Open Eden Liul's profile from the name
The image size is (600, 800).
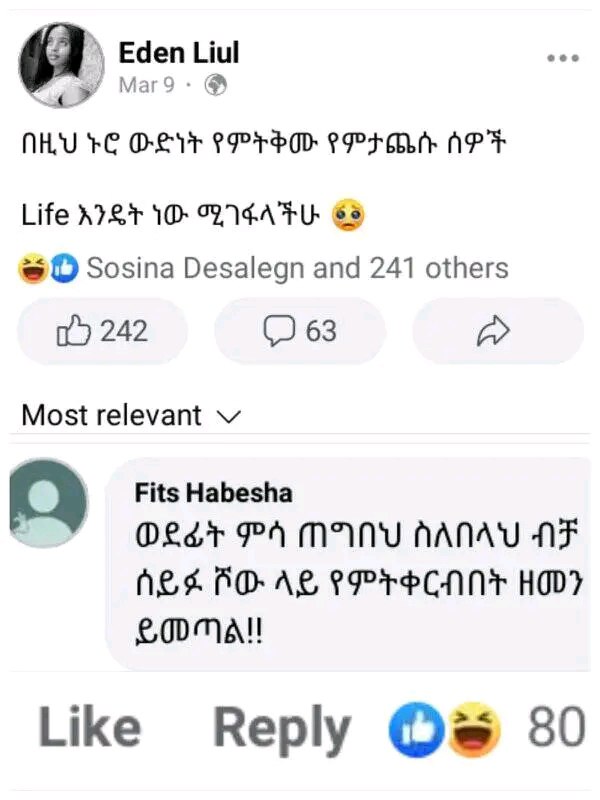point(179,53)
